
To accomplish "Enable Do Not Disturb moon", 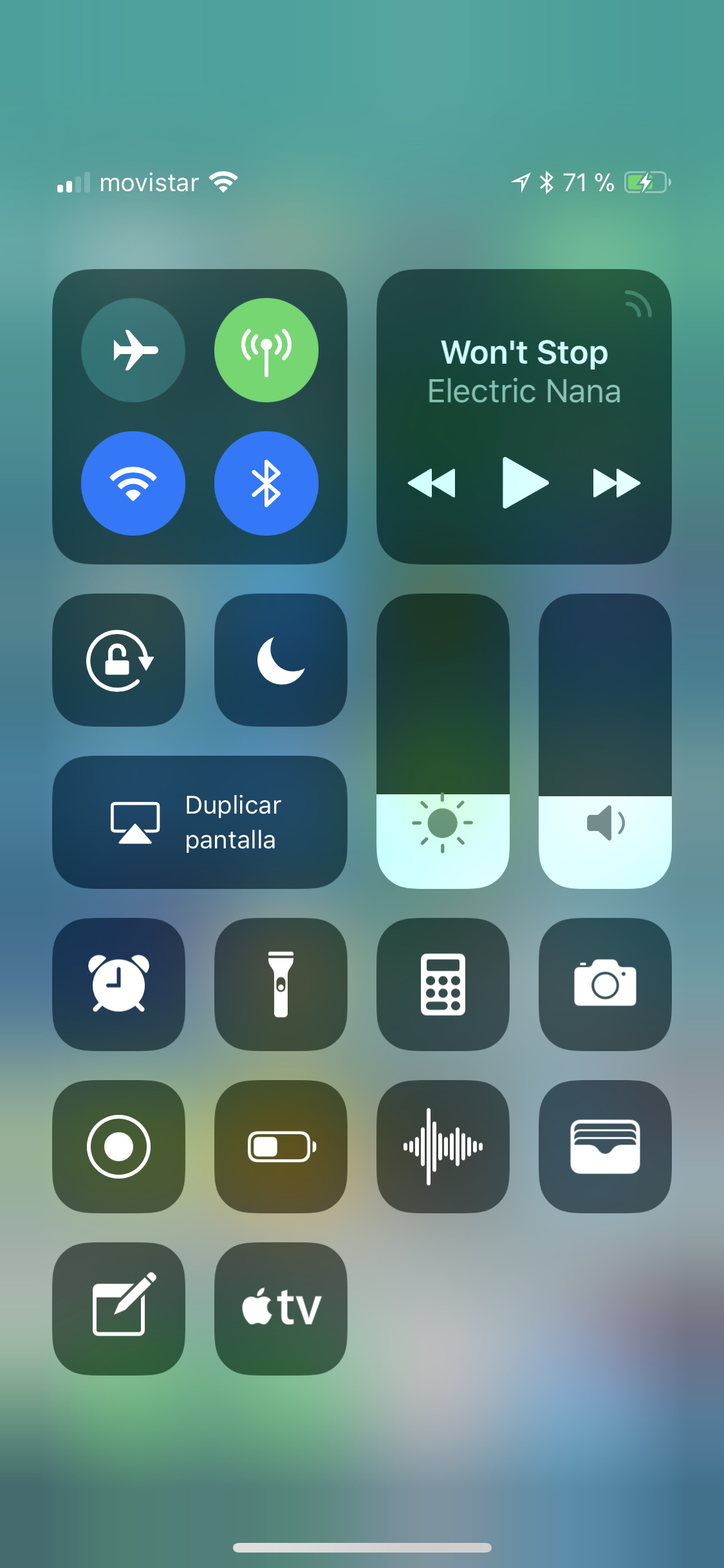I will pyautogui.click(x=281, y=660).
